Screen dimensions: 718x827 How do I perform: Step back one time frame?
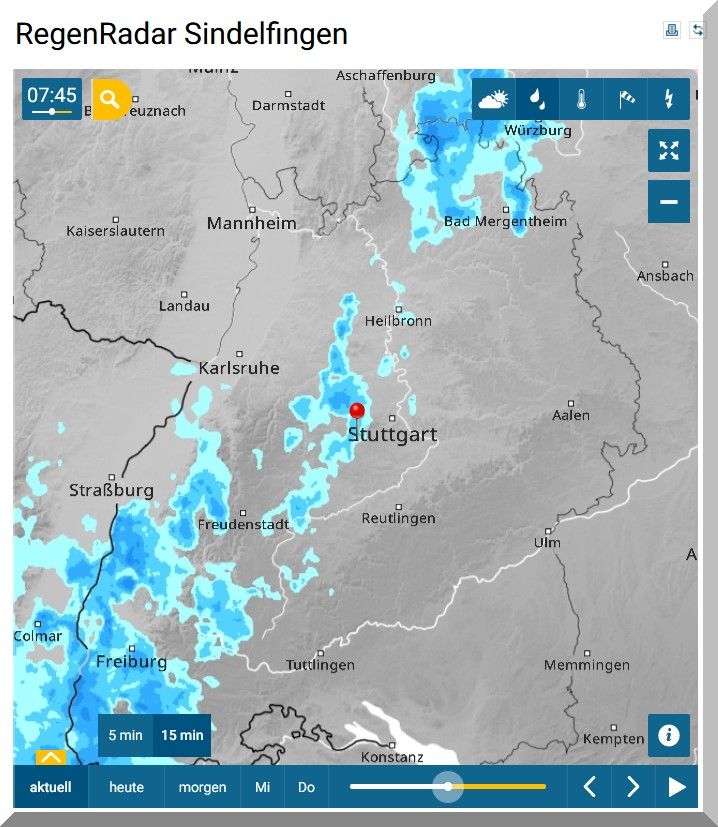coord(590,787)
